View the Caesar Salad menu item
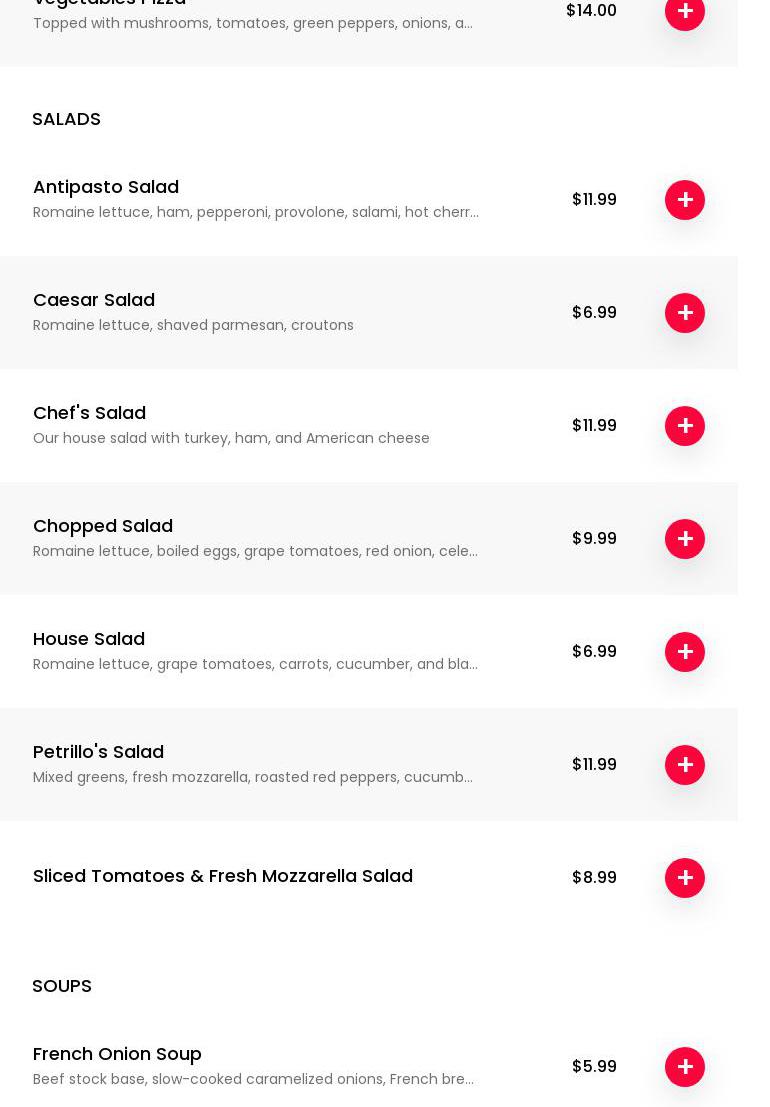Image resolution: width=770 pixels, height=1107 pixels. click(94, 300)
